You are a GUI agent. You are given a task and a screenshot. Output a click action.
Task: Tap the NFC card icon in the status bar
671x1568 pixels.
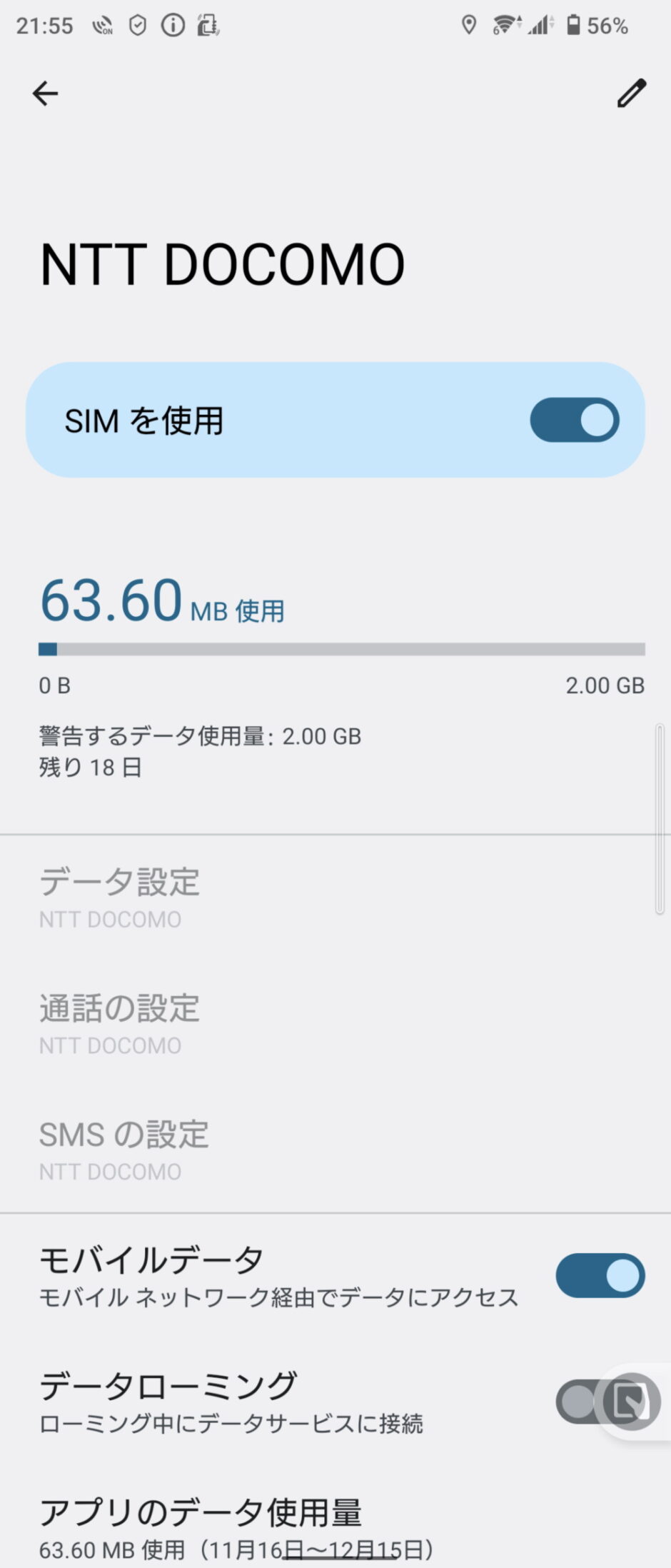click(207, 24)
